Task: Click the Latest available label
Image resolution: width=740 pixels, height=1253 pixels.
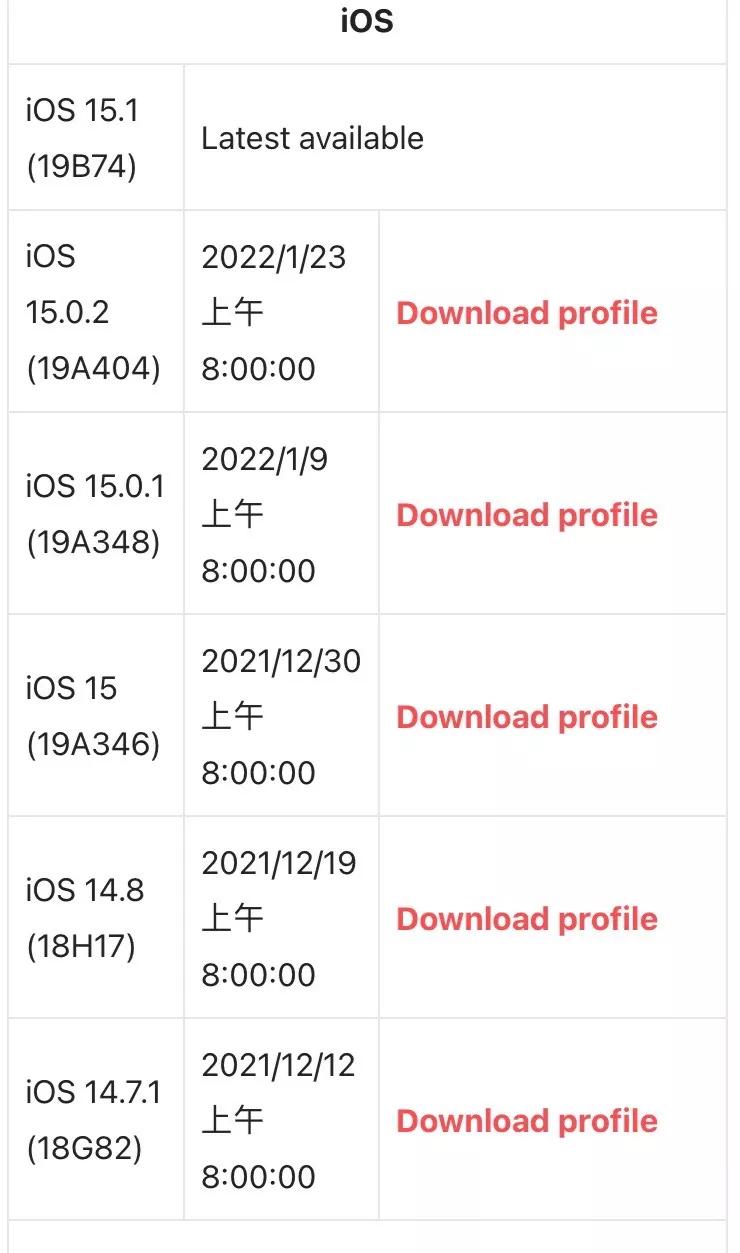Action: [x=311, y=138]
